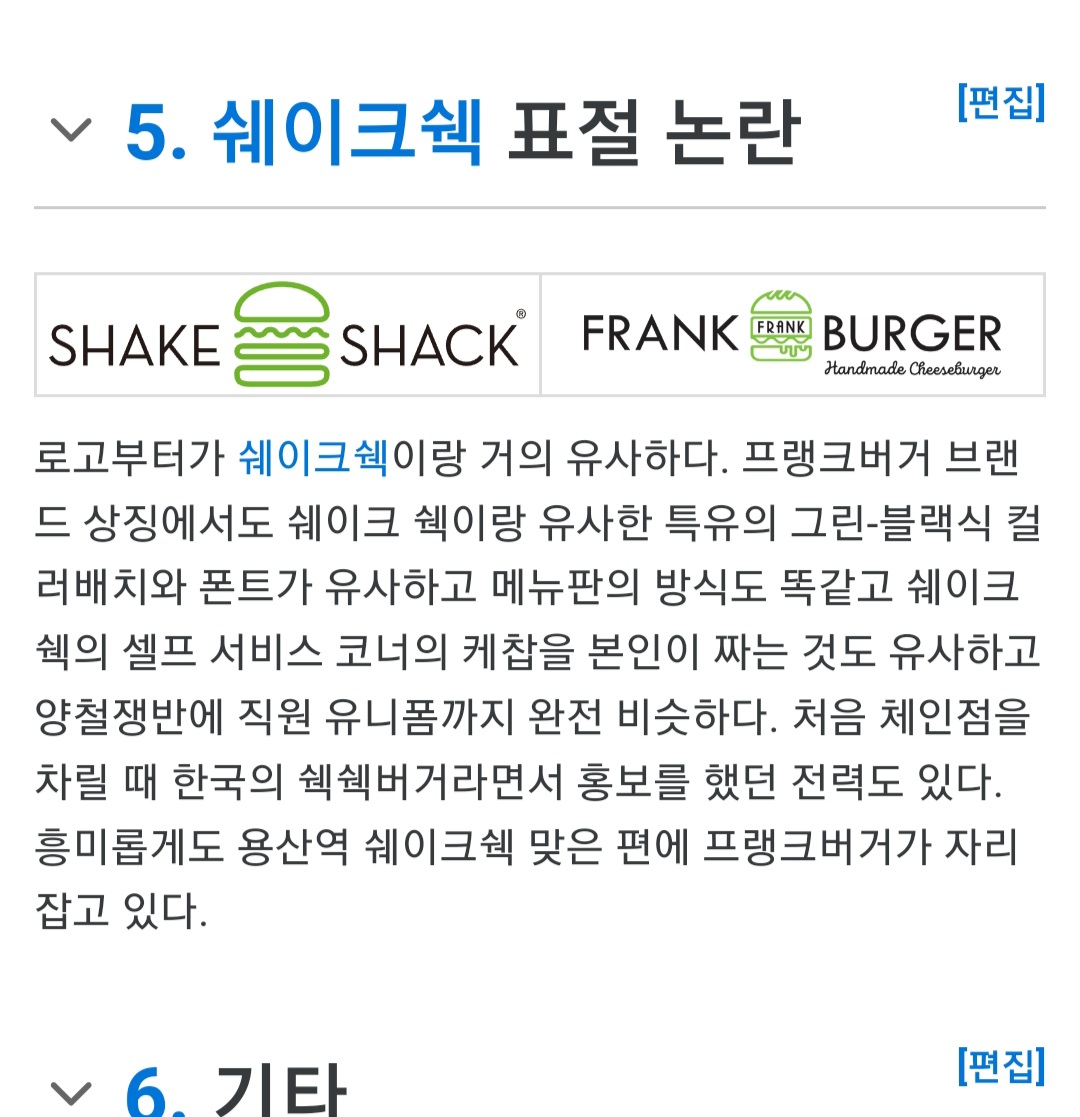The height and width of the screenshot is (1117, 1080).
Task: Edit section 6 기타 via 편집 link
Action: [x=1000, y=1066]
